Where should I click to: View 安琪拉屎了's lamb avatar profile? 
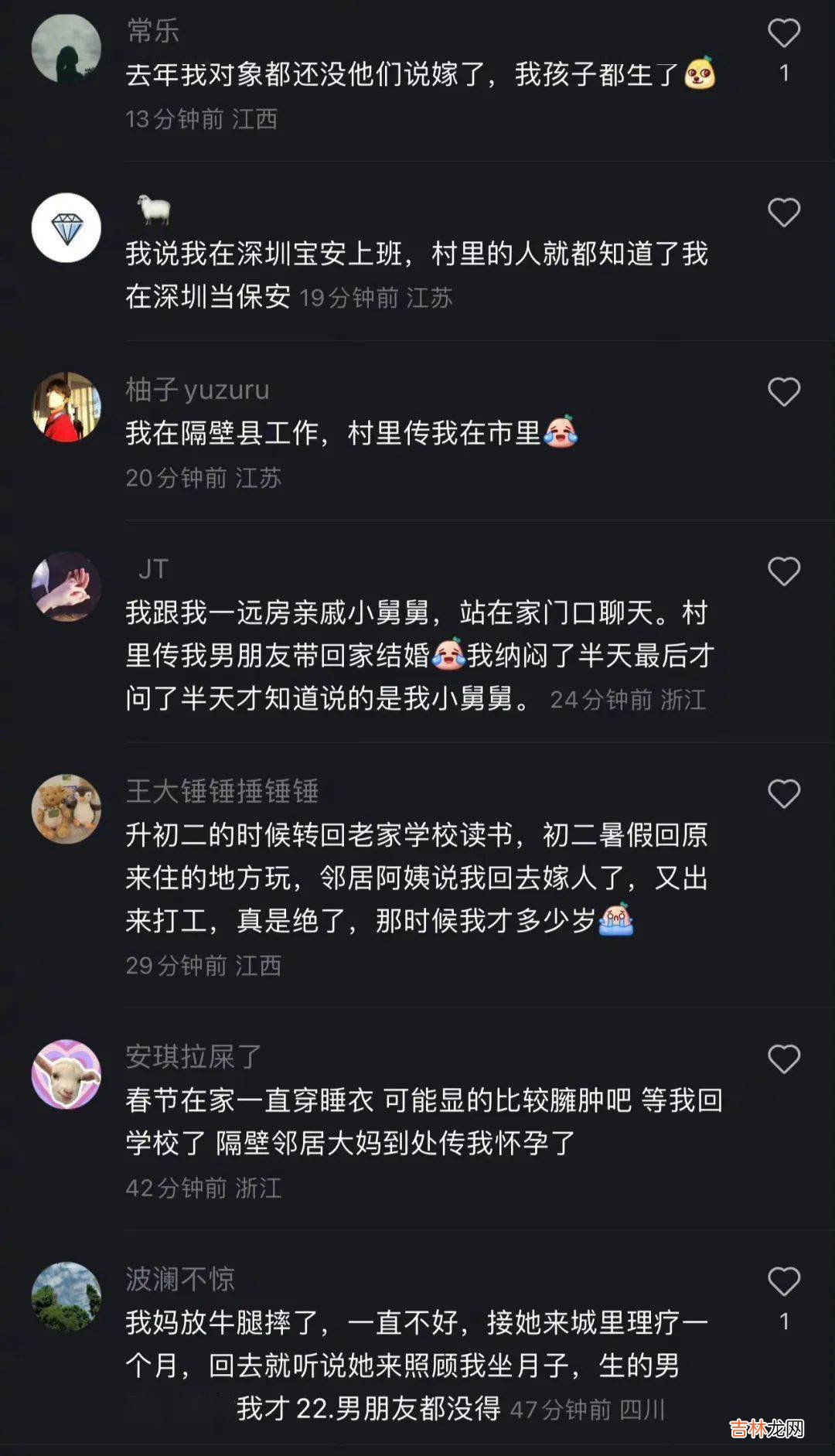[66, 1074]
